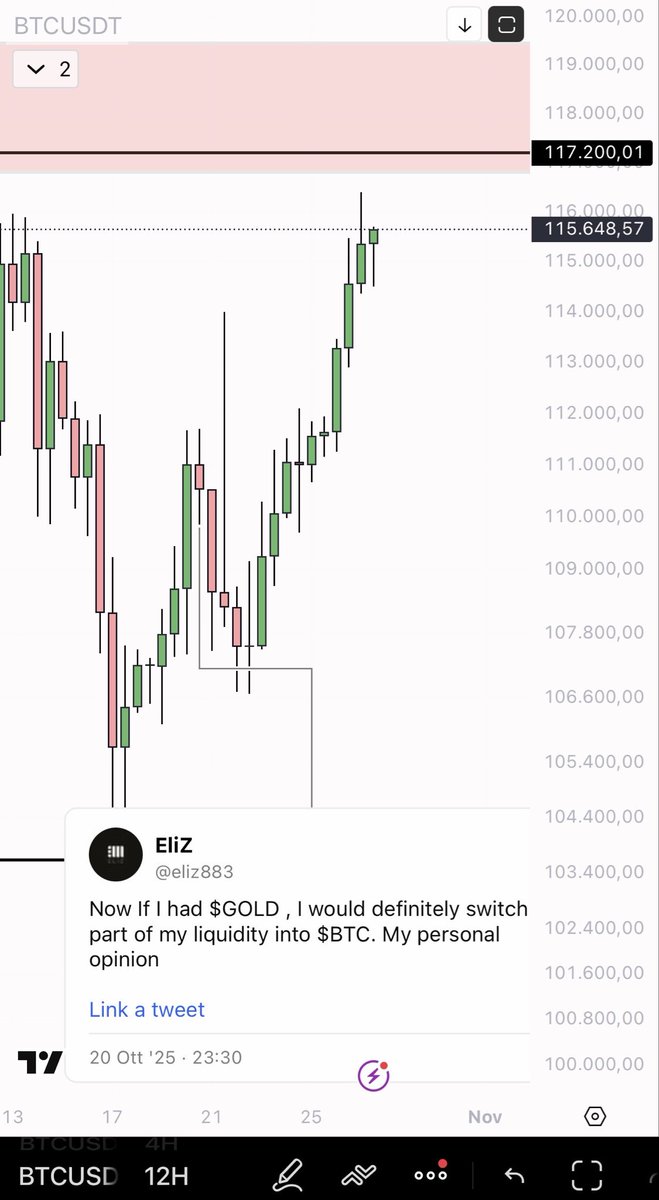Open the Link a tweet link

point(147,1009)
